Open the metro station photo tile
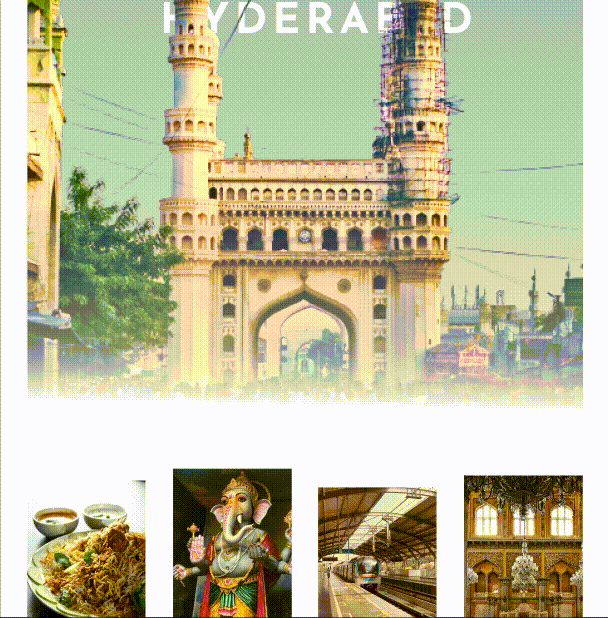 (x=377, y=552)
